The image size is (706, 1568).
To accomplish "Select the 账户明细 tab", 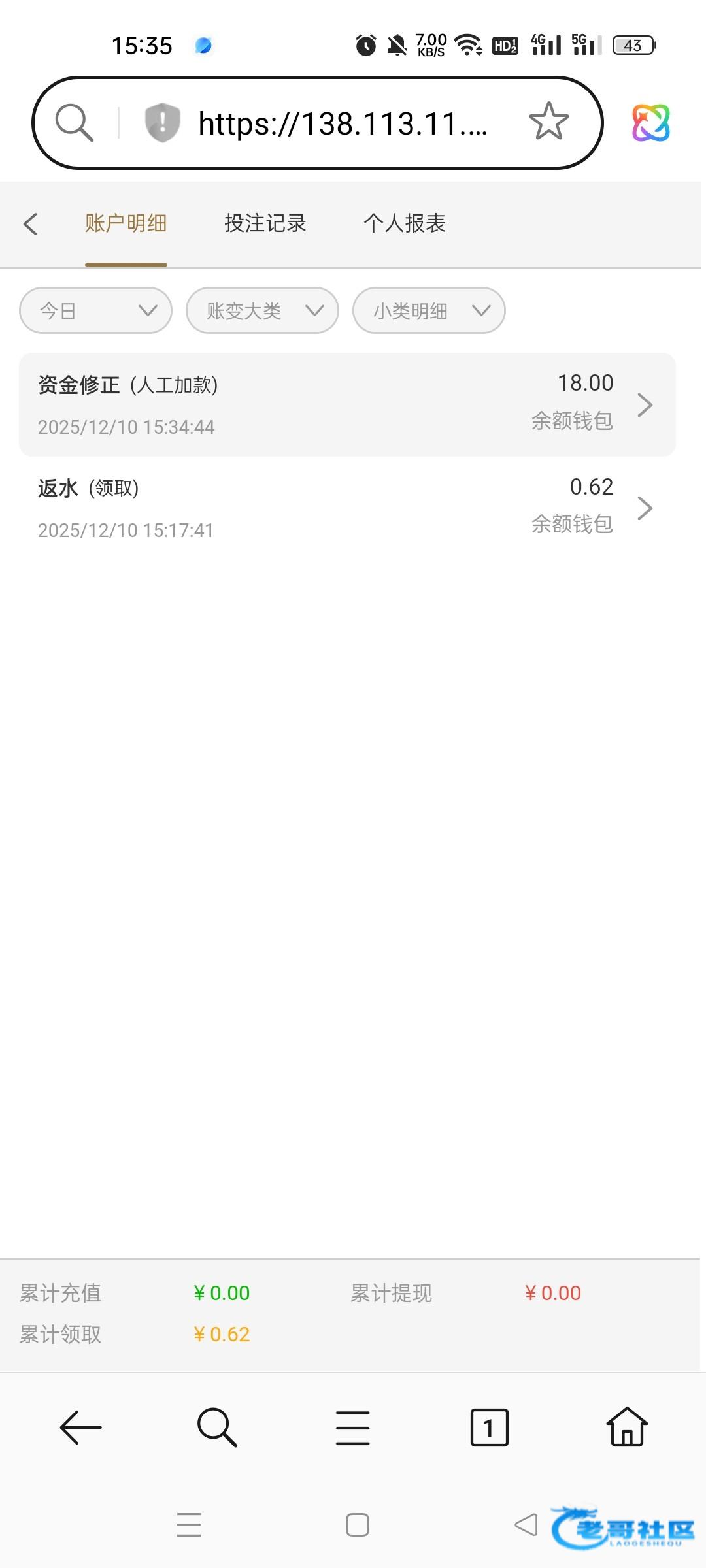I will click(126, 223).
